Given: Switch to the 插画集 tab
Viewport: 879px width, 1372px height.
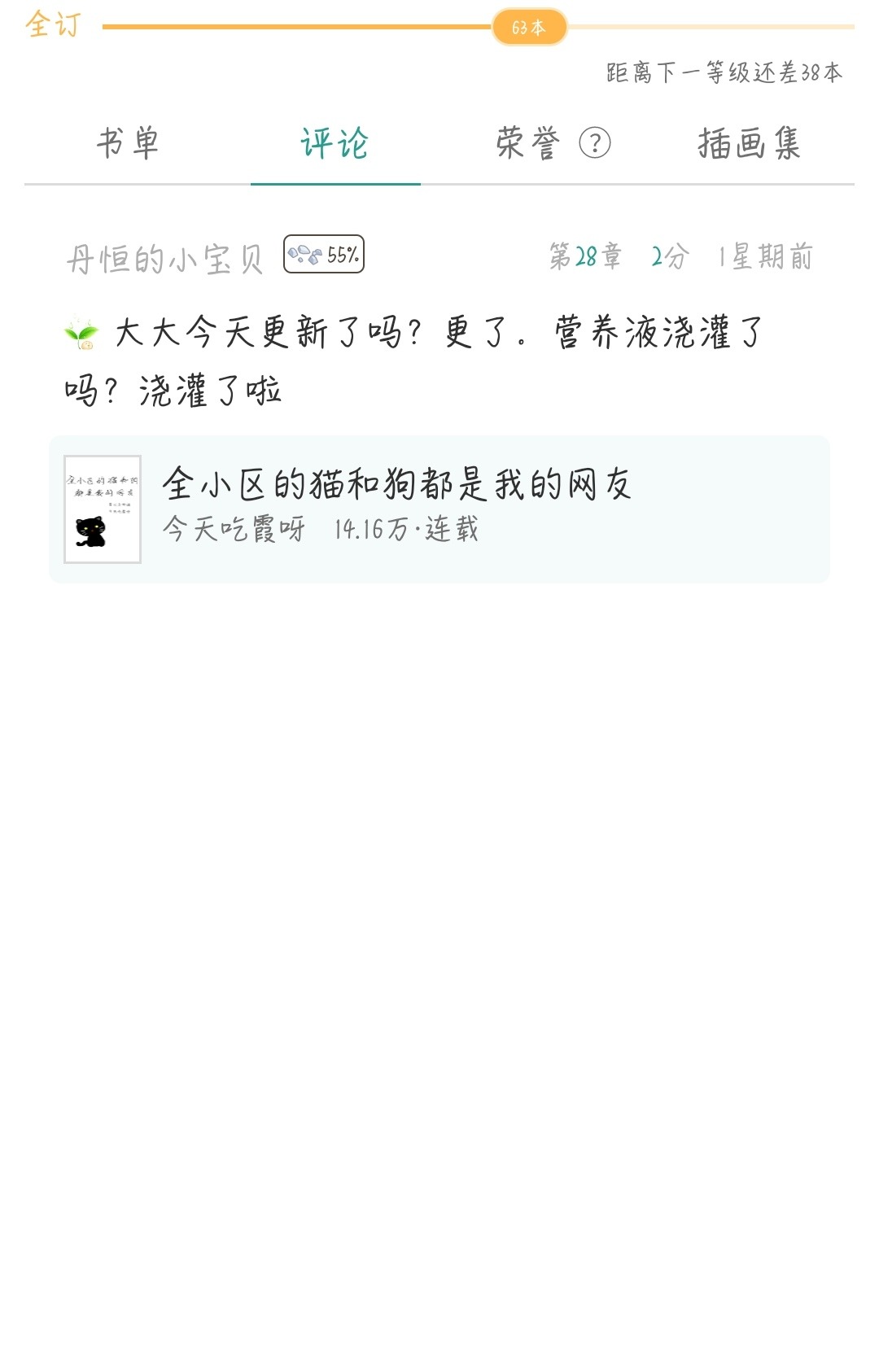Looking at the screenshot, I should point(749,144).
